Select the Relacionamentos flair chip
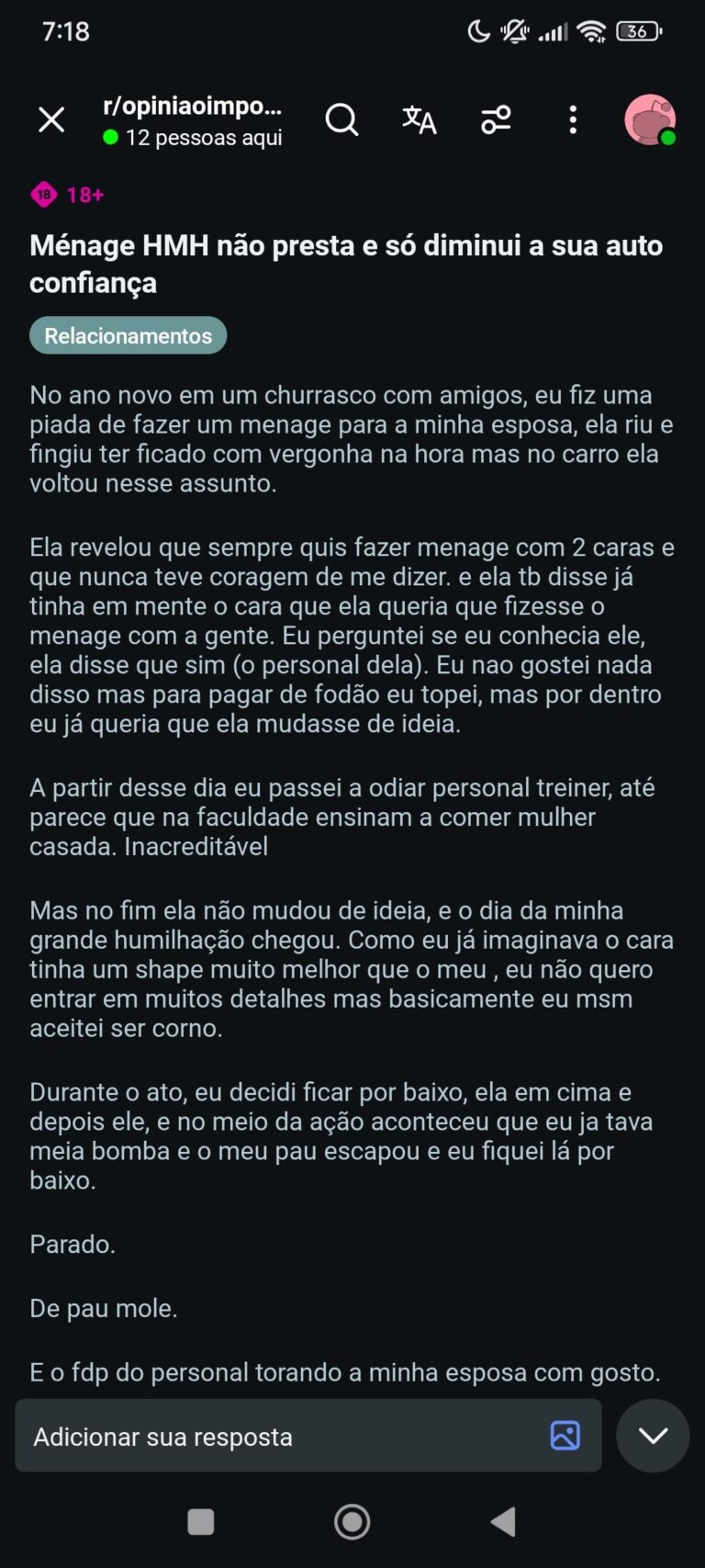The height and width of the screenshot is (1568, 705). click(x=129, y=335)
